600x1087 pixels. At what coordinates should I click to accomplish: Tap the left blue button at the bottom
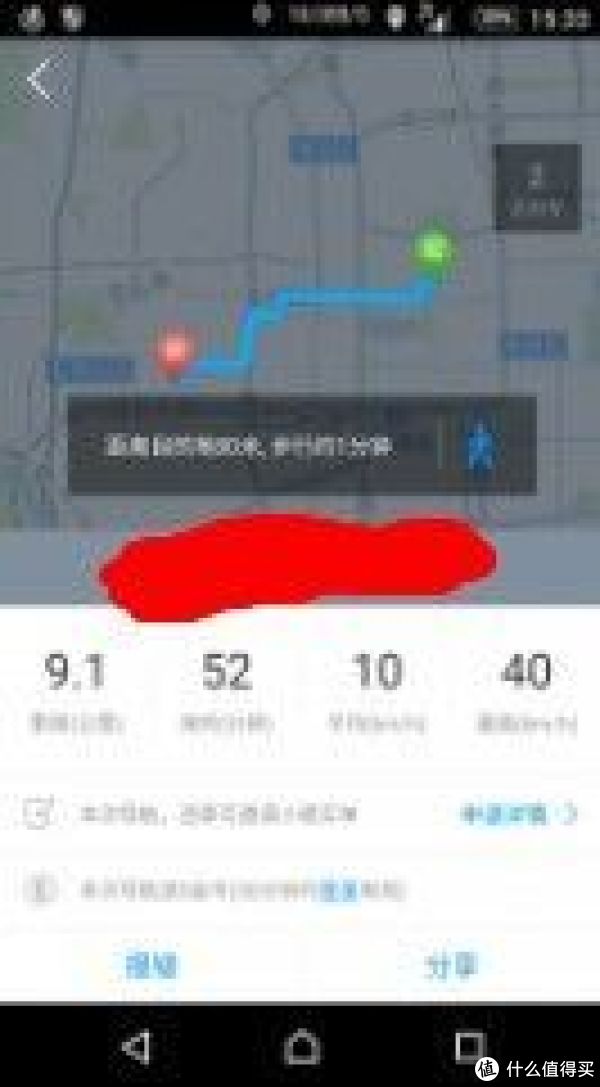150,966
